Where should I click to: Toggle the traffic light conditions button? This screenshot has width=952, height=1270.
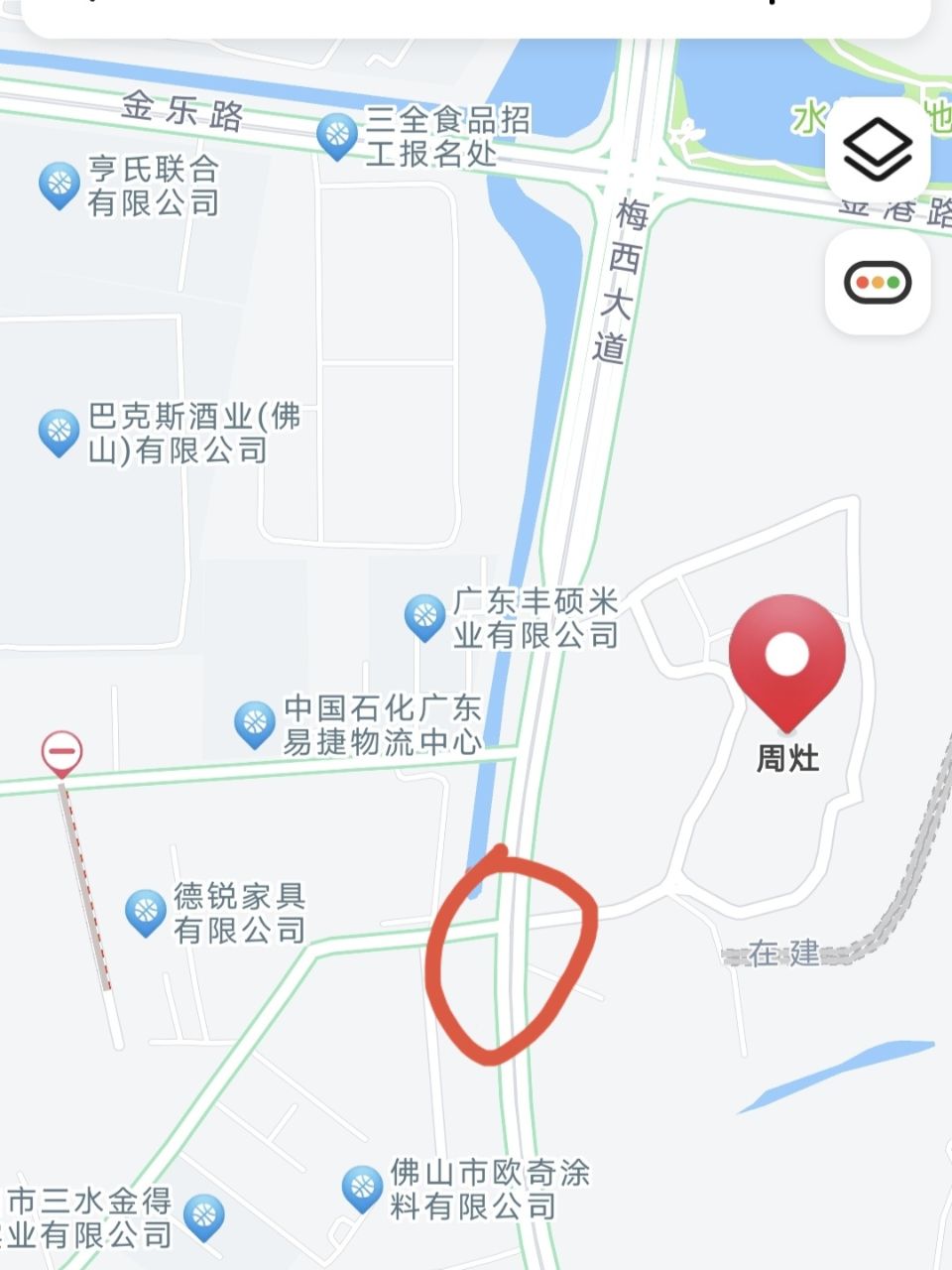pyautogui.click(x=878, y=283)
